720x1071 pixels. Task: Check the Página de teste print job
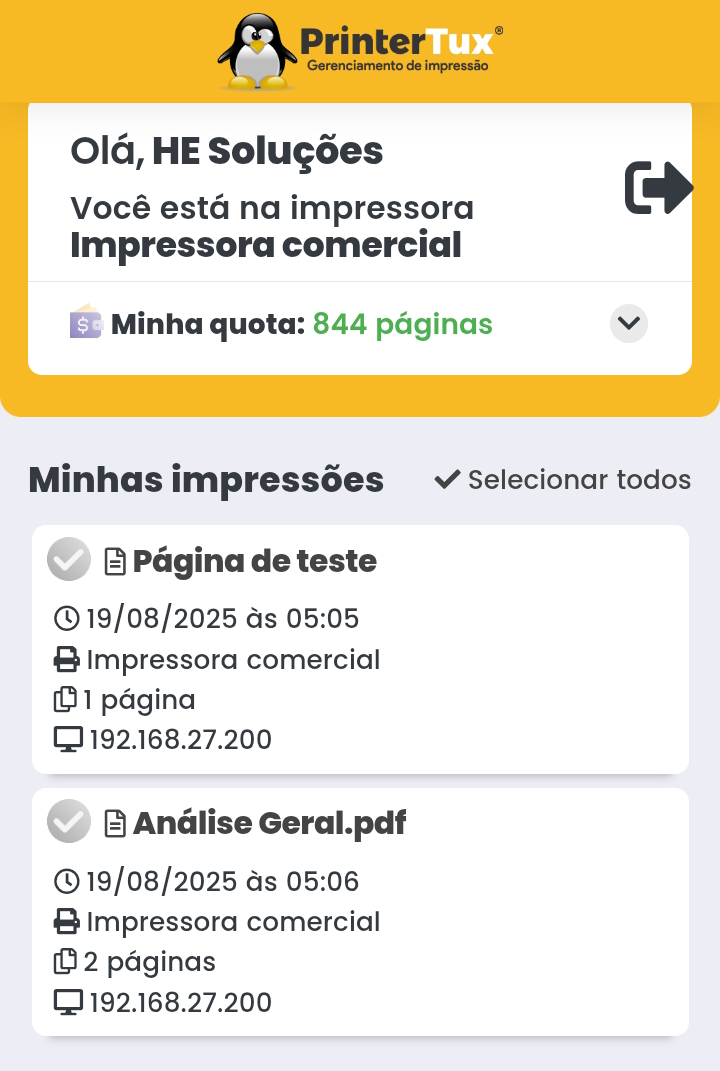pos(69,560)
